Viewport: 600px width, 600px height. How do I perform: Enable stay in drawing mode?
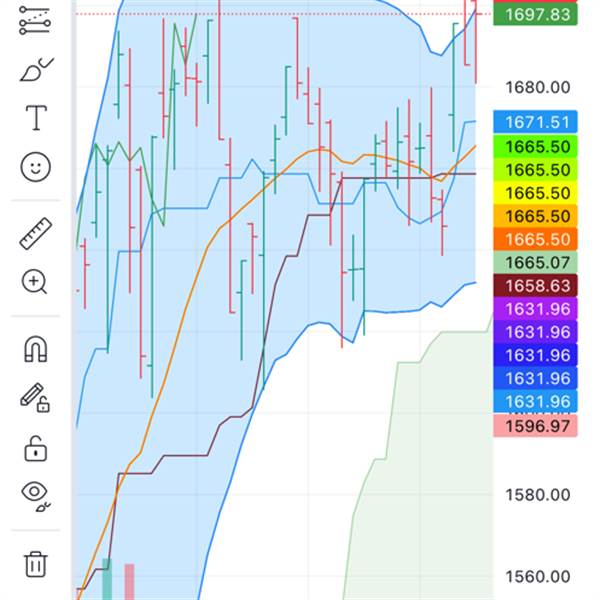(36, 398)
